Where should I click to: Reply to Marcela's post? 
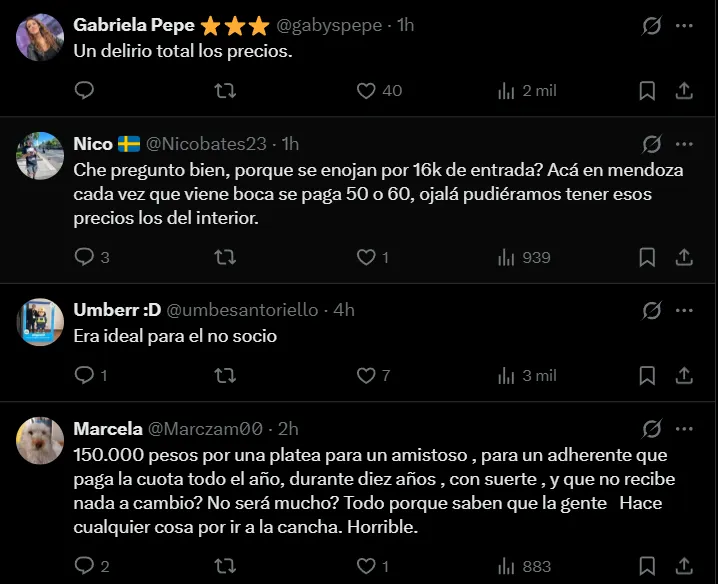pyautogui.click(x=85, y=566)
